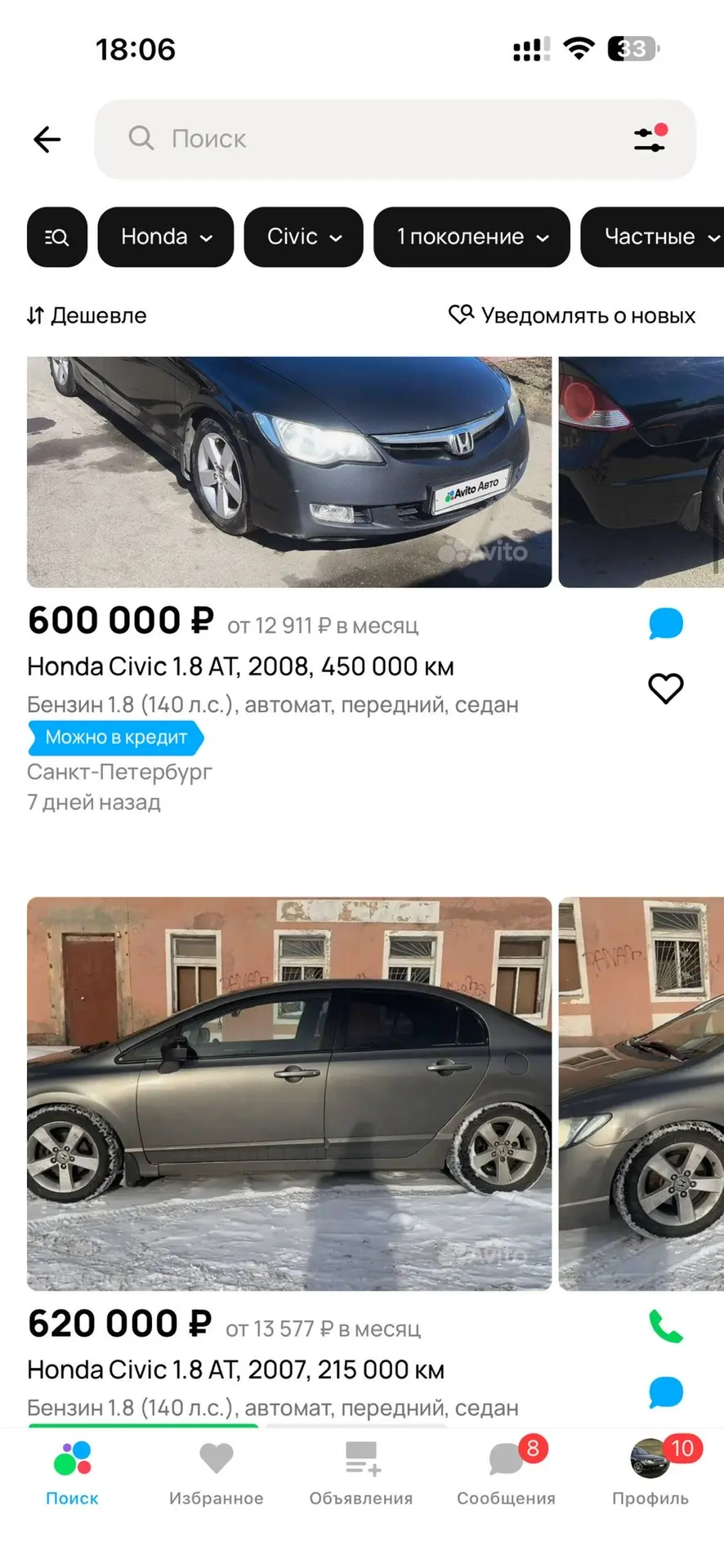Call the seller of the 620 000 ₽ Civic
This screenshot has width=724, height=1568.
click(x=666, y=1327)
